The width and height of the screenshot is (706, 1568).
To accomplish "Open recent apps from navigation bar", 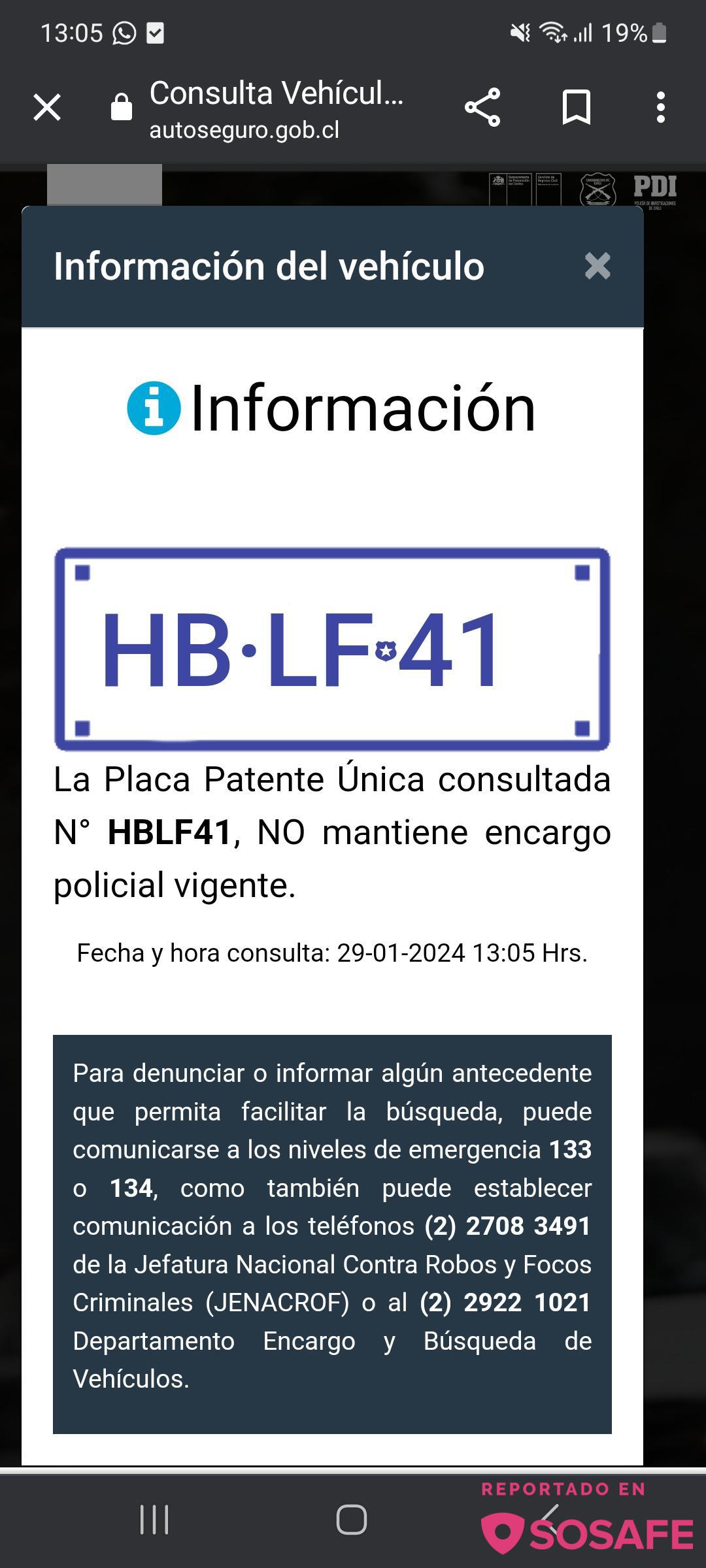I will [154, 1519].
